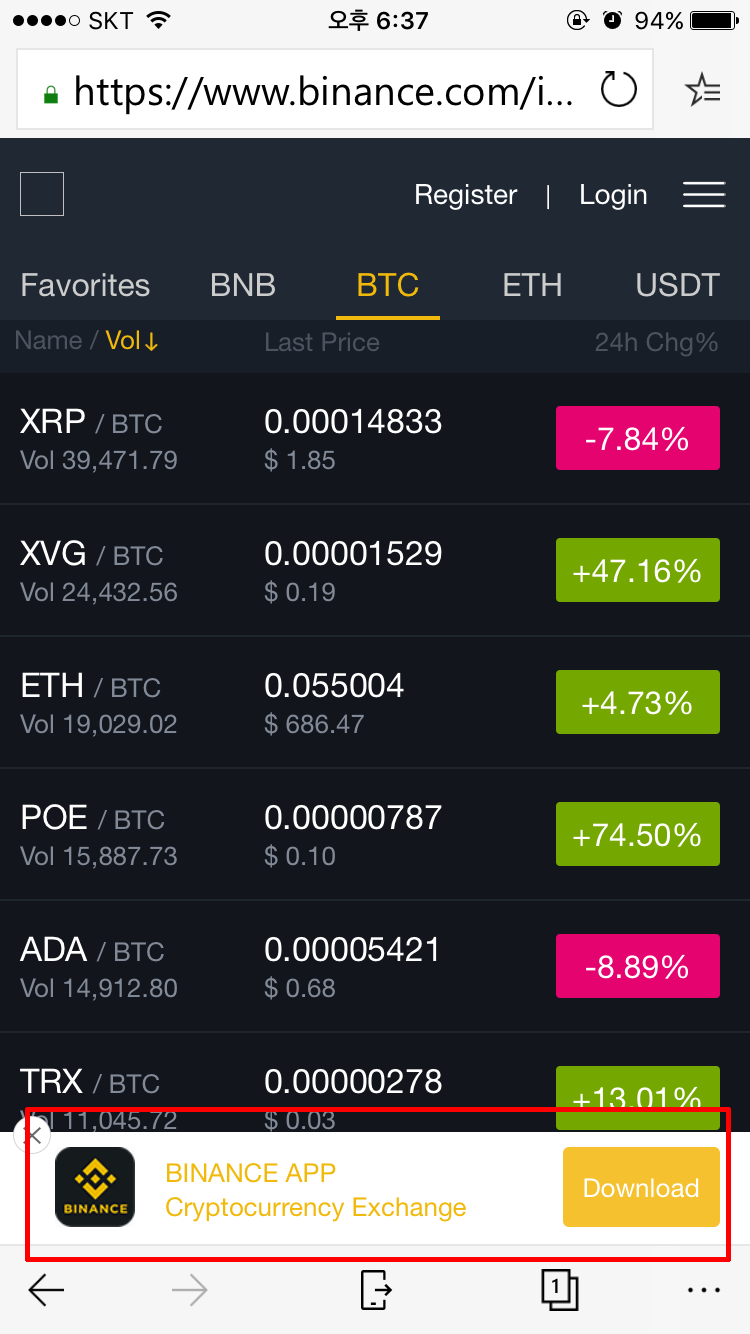Go back in the browser
This screenshot has width=750, height=1334.
point(46,1290)
